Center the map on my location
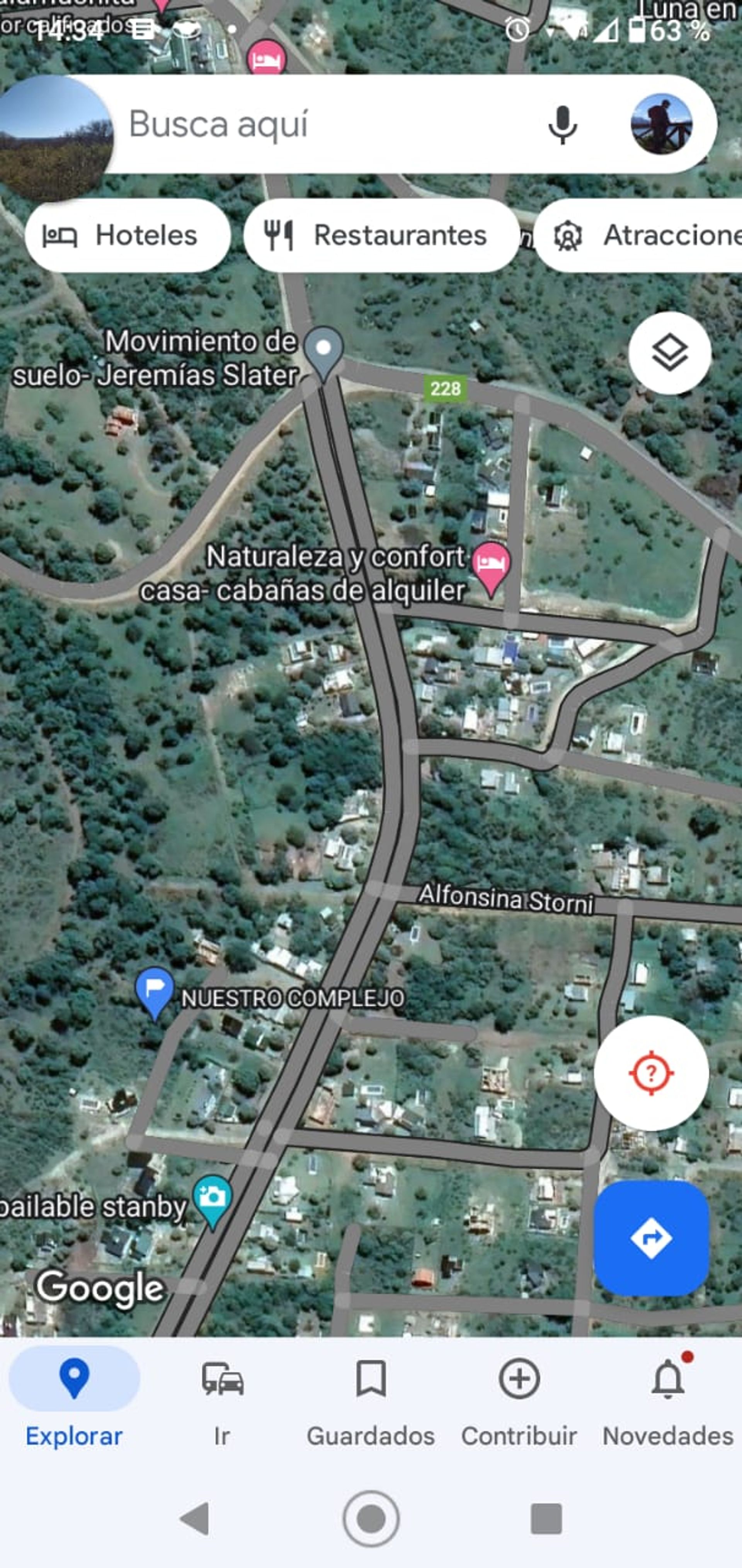The image size is (742, 1568). pyautogui.click(x=651, y=1073)
